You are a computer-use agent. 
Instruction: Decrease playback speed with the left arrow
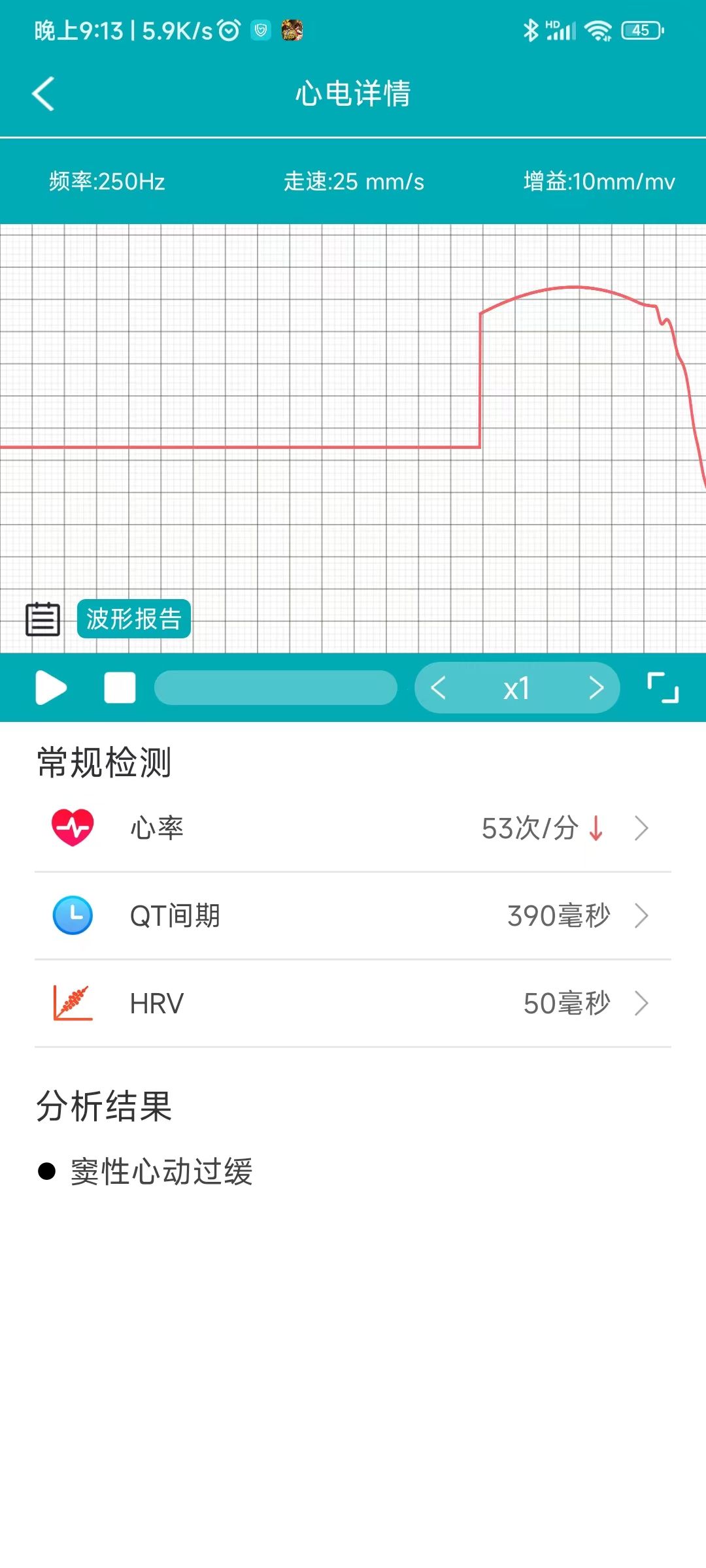click(x=439, y=687)
